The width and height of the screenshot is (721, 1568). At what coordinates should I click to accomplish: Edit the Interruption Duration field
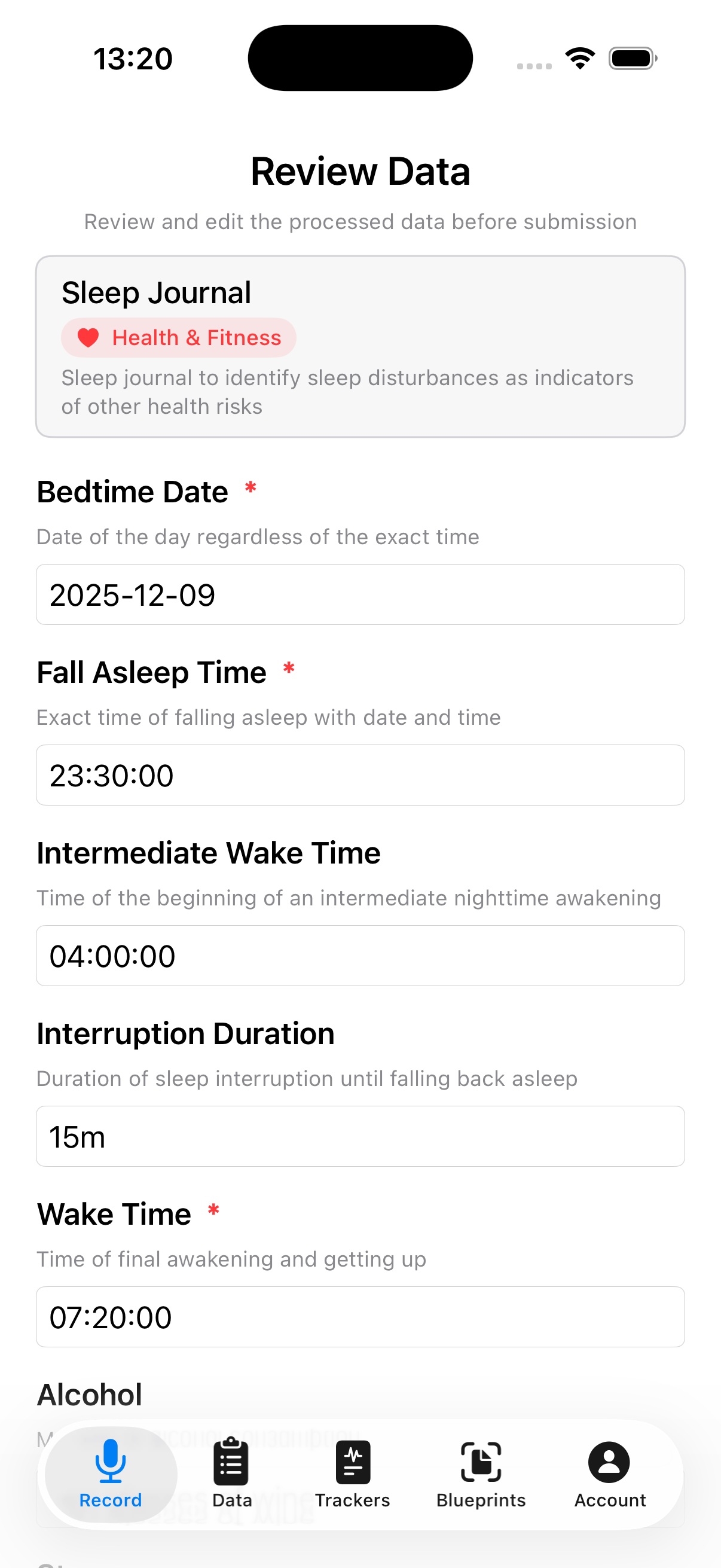coord(360,1136)
